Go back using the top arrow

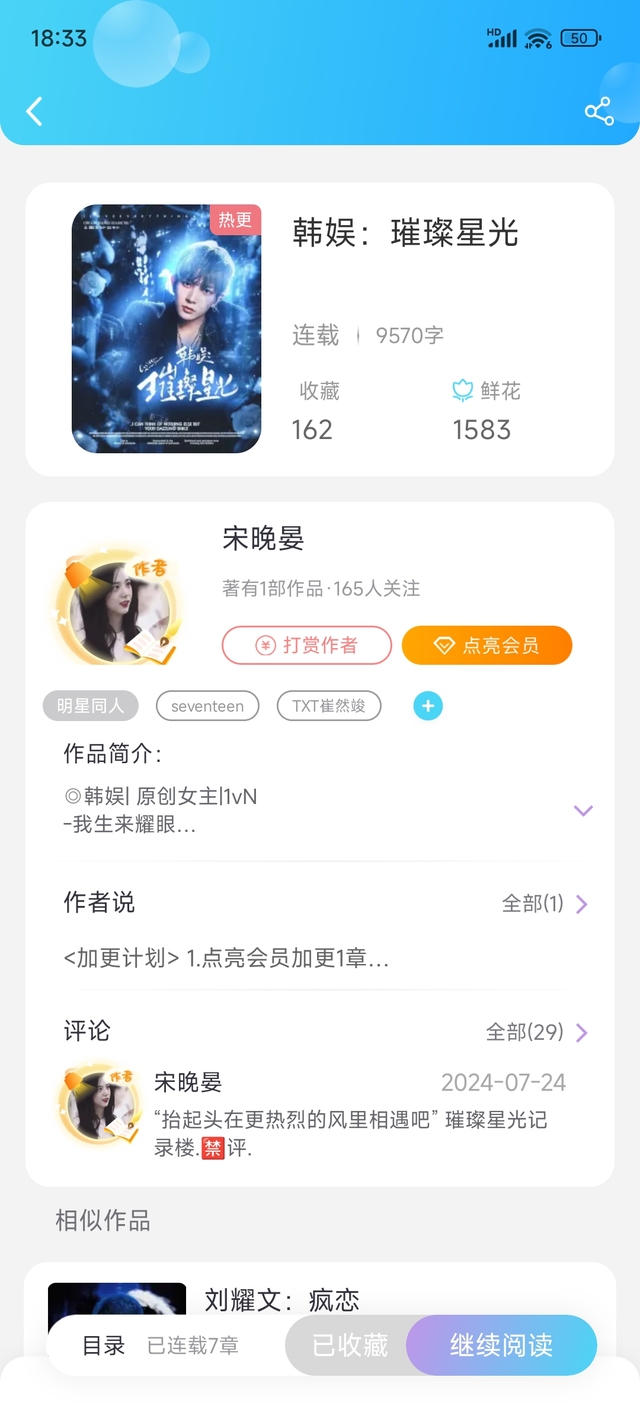[35, 111]
